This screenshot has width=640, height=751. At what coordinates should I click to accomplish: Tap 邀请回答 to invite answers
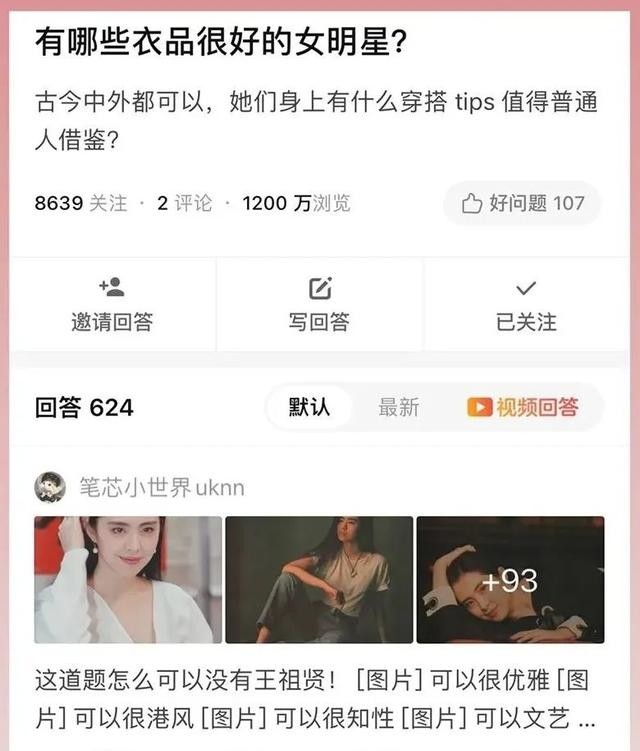coord(111,305)
